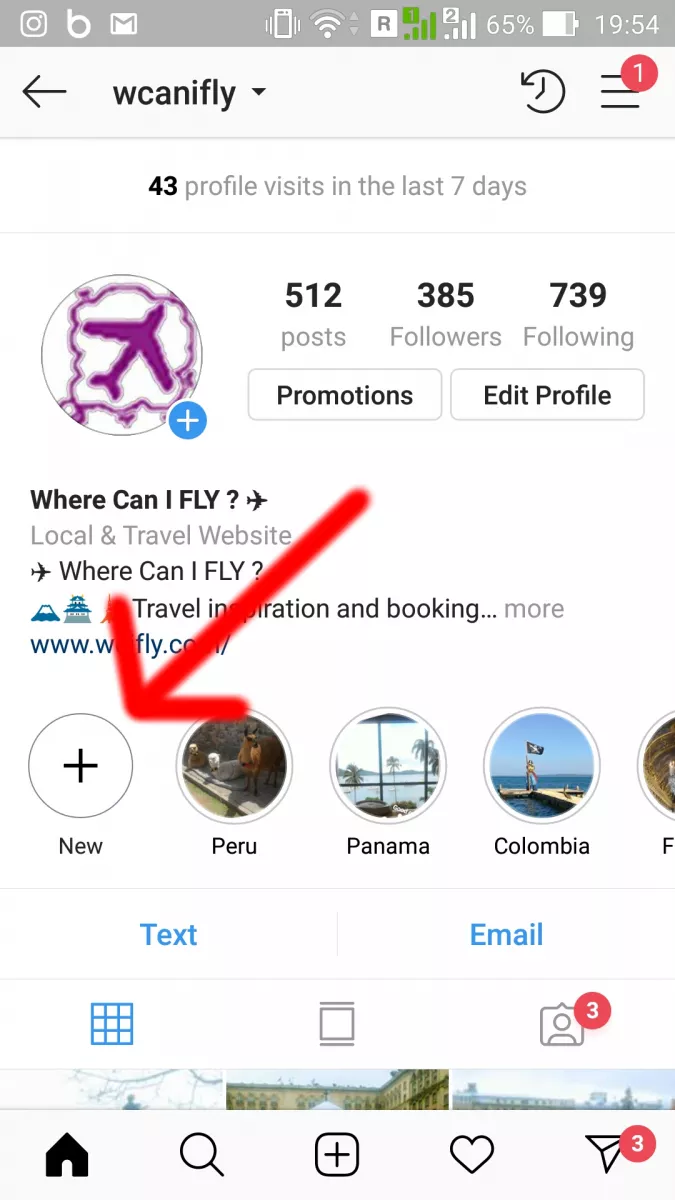
Task: Expand the bio with more
Action: point(534,609)
